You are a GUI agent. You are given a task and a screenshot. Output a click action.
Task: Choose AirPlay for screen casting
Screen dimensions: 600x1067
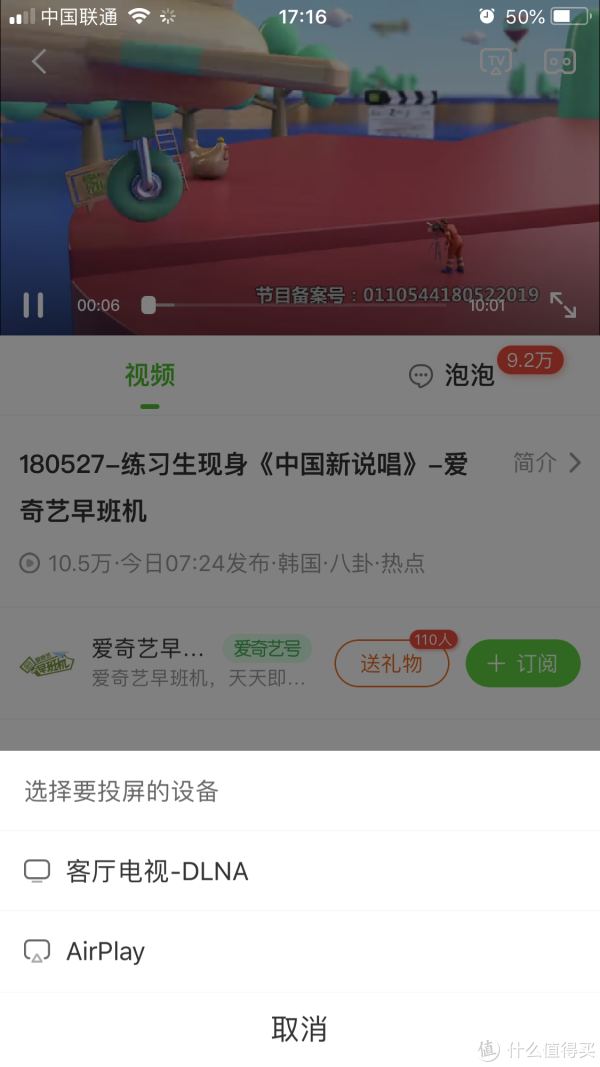pyautogui.click(x=105, y=951)
